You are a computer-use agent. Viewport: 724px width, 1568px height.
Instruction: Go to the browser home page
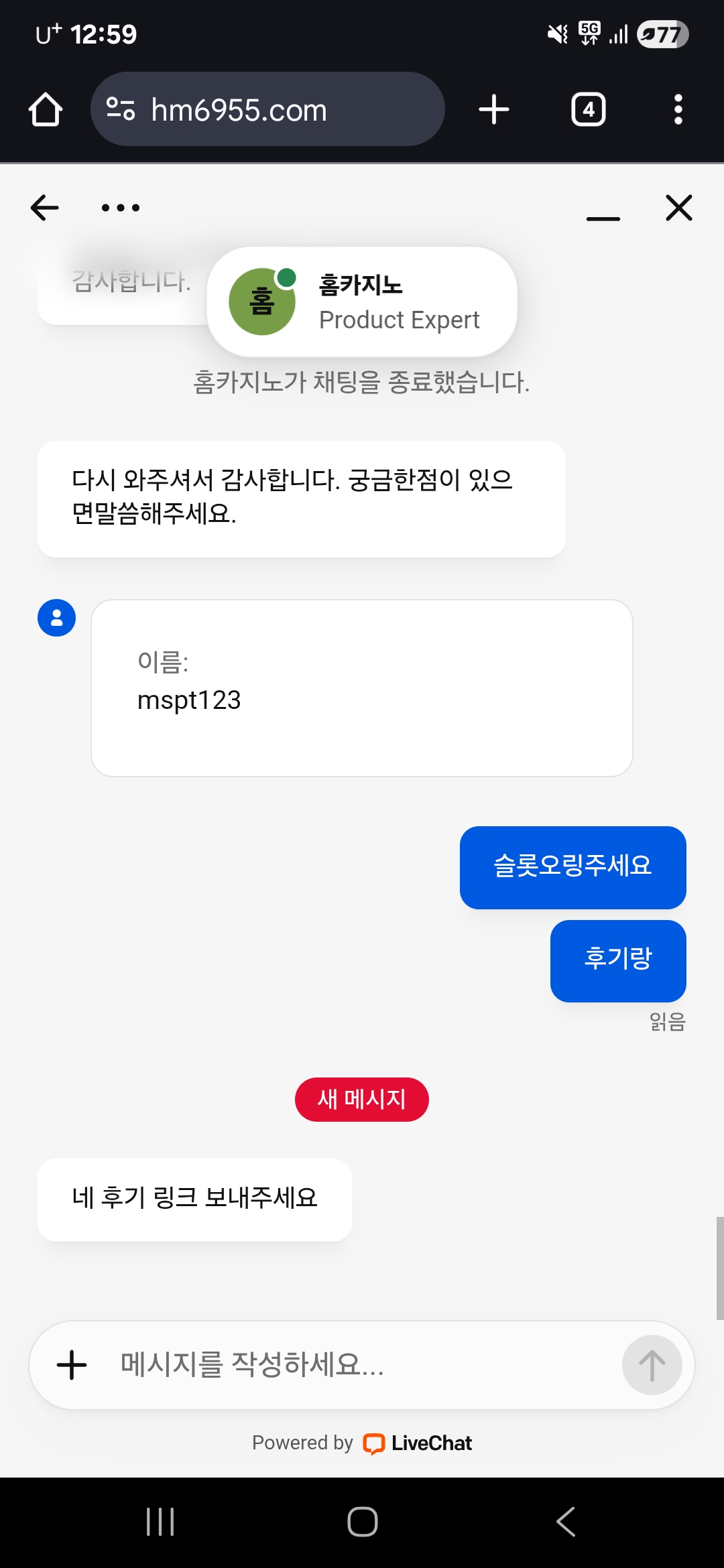click(x=46, y=109)
